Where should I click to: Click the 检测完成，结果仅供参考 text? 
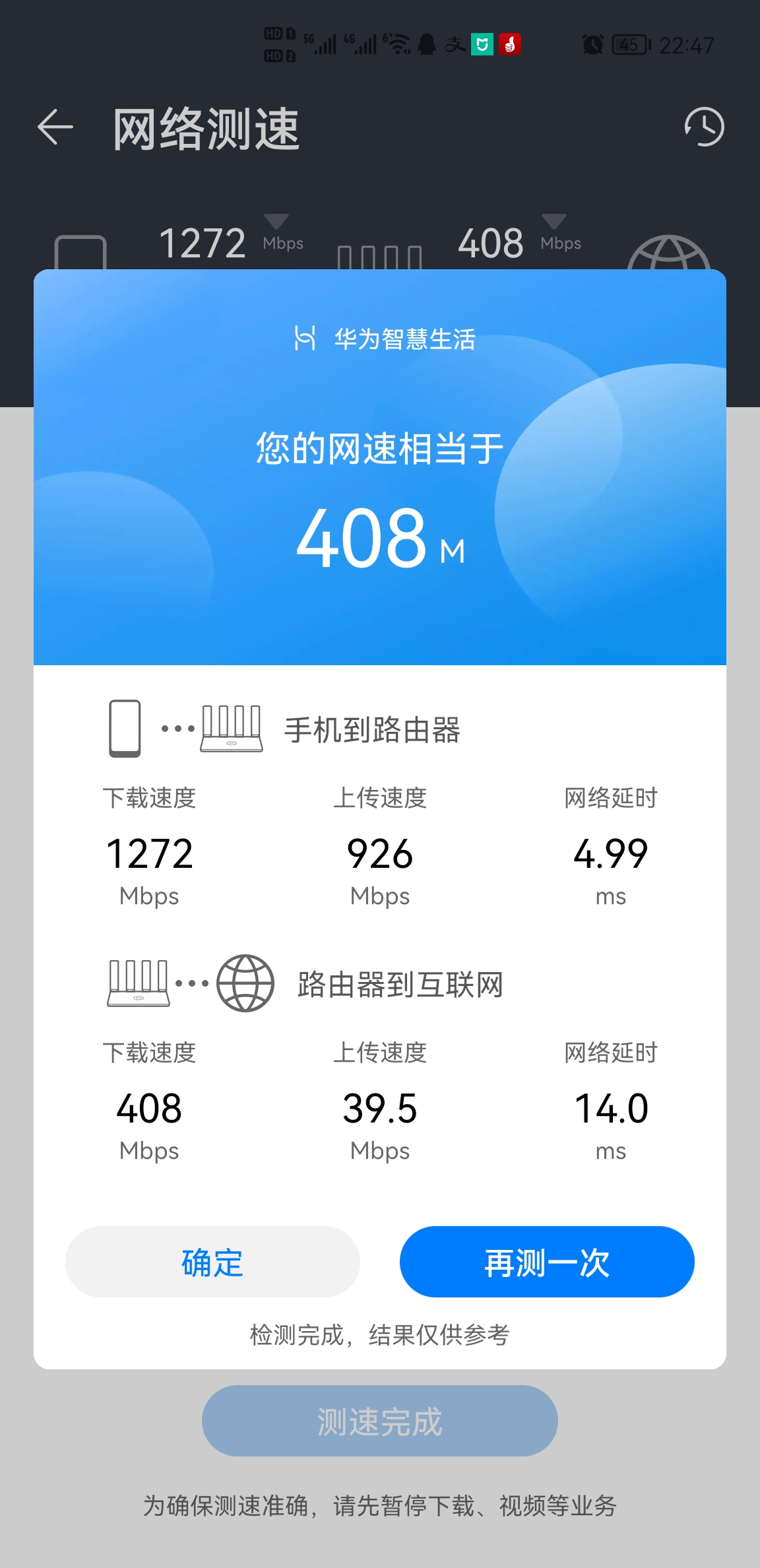click(x=380, y=1334)
